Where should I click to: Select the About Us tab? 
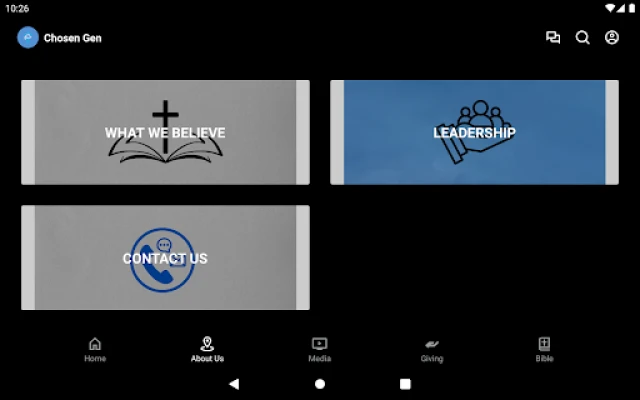207,349
